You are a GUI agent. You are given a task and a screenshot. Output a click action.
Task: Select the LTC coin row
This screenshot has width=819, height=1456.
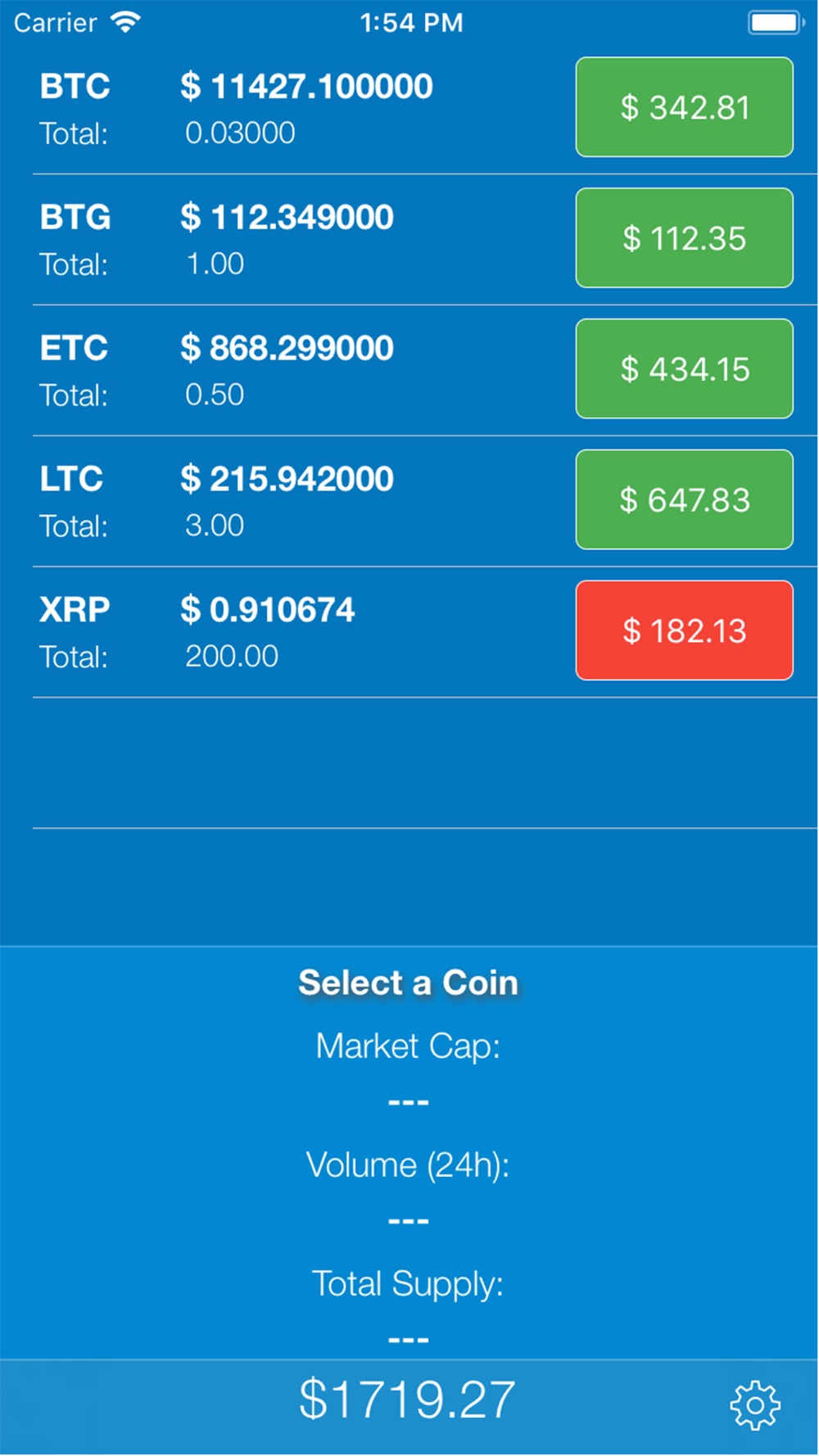[409, 502]
